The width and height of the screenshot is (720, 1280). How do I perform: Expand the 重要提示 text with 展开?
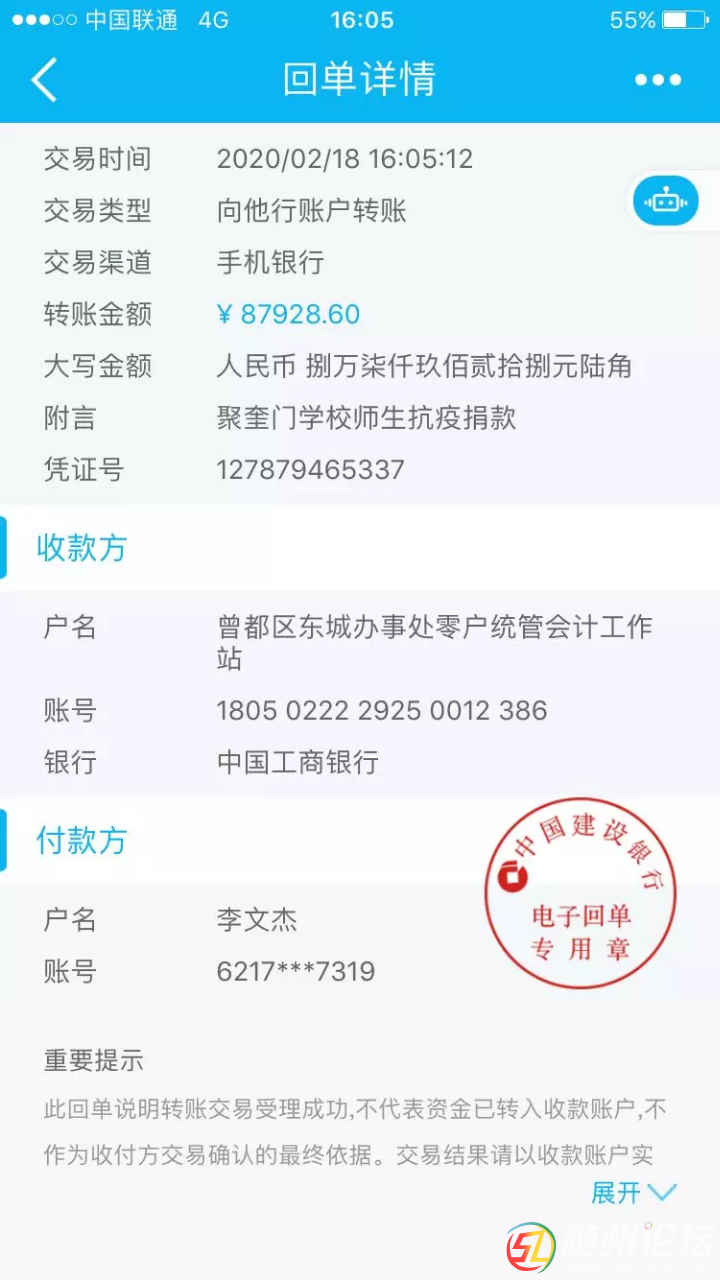click(633, 1192)
